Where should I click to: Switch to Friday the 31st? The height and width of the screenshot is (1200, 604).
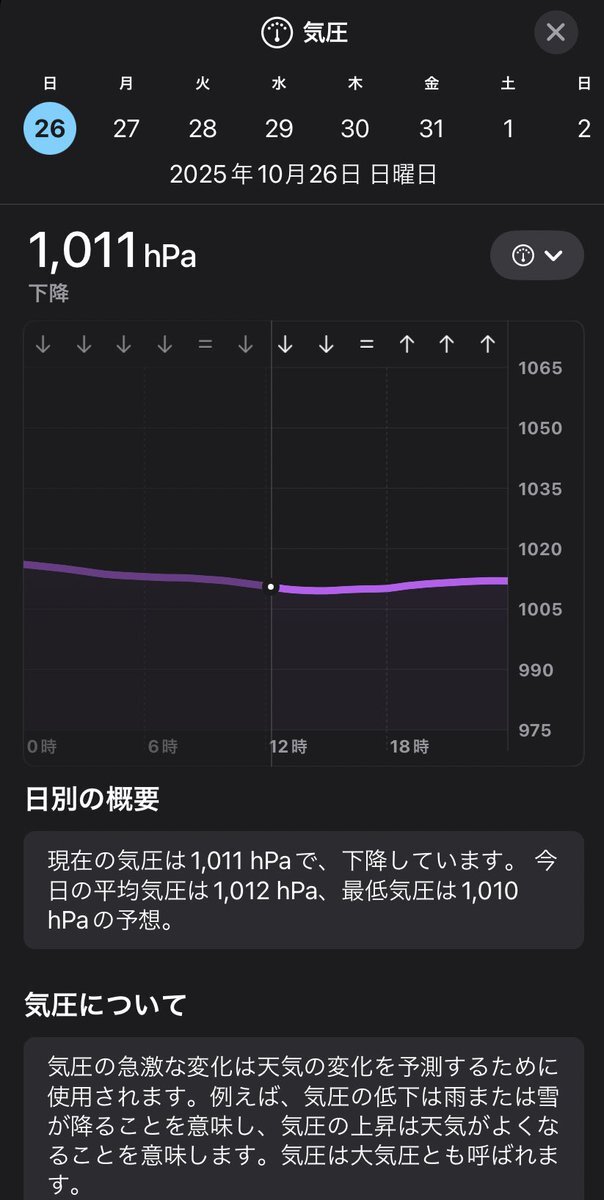click(x=431, y=128)
